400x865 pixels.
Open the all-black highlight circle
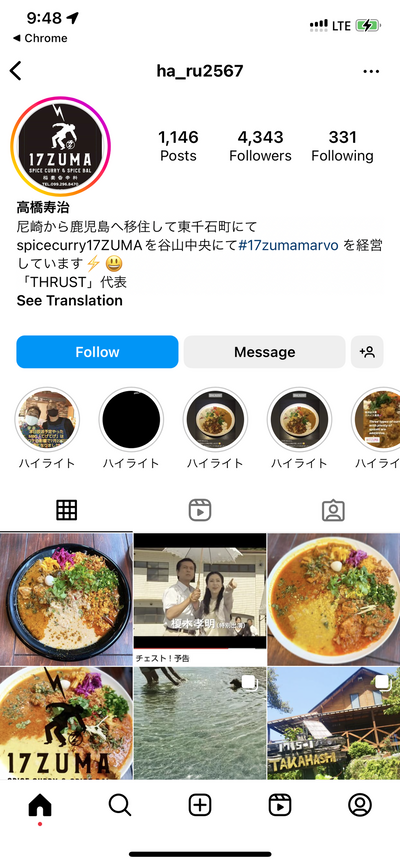[x=131, y=419]
